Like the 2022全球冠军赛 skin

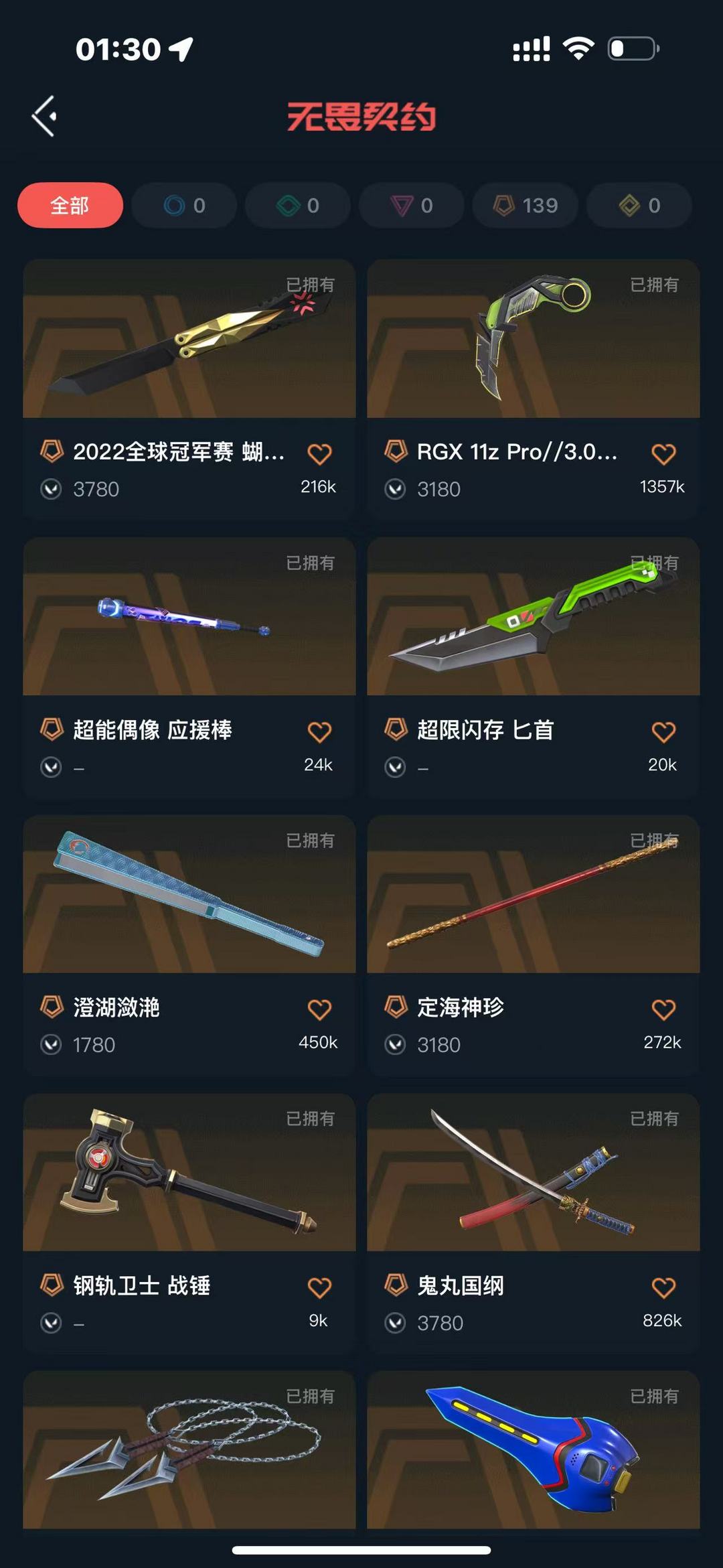[319, 454]
